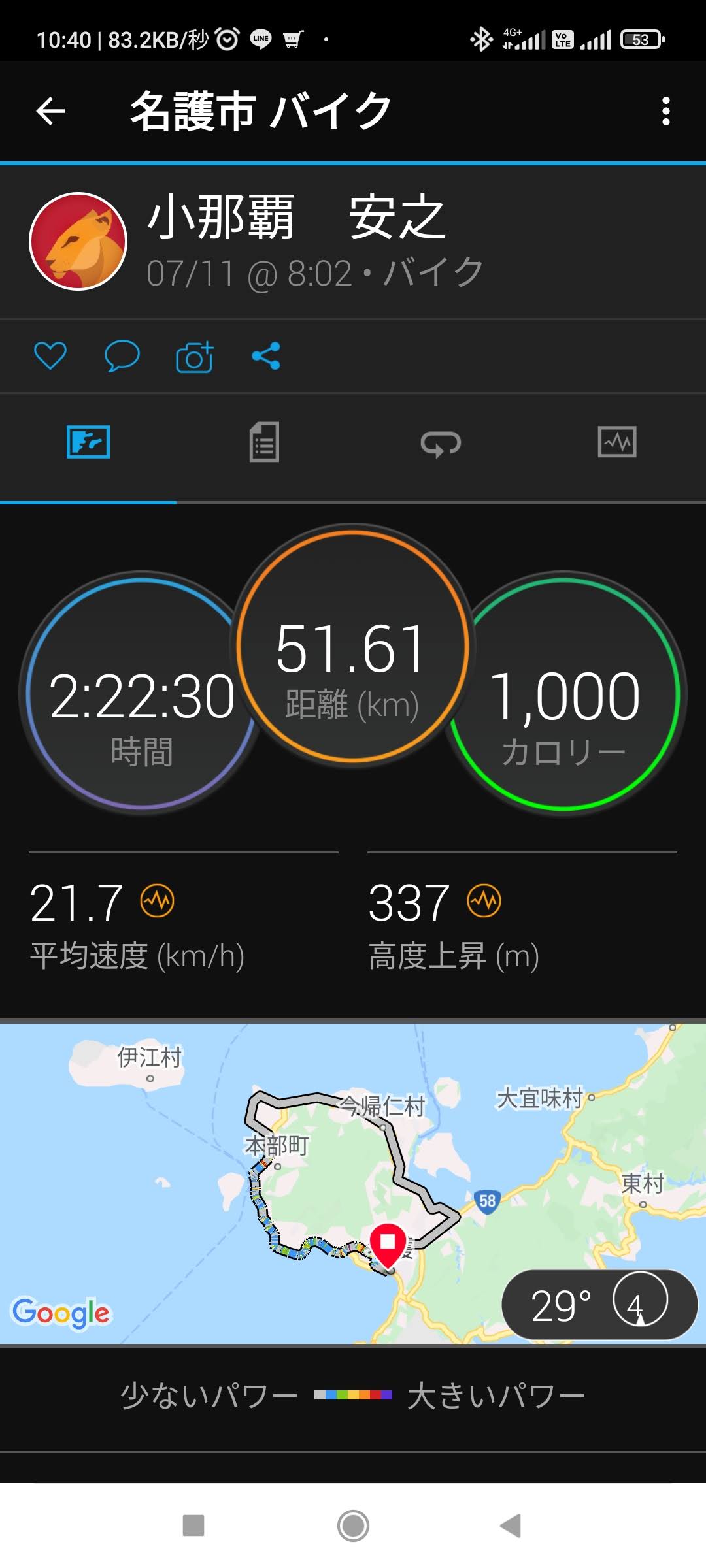Like this activity with the heart icon
Screen dimensions: 706x1568
coord(50,356)
